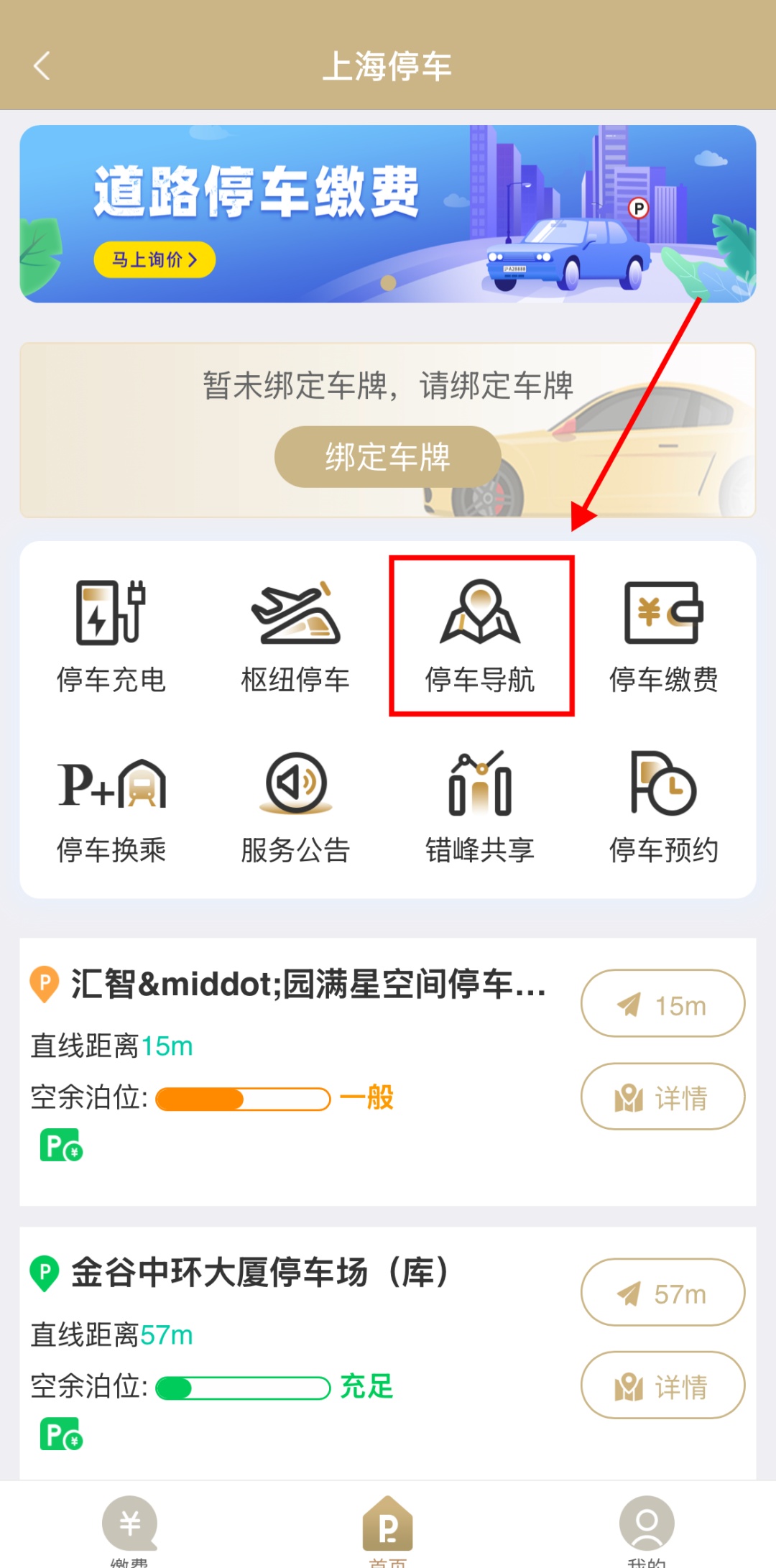View 详情 for 金谷中环大厦停车场
776x1568 pixels.
pos(662,1385)
